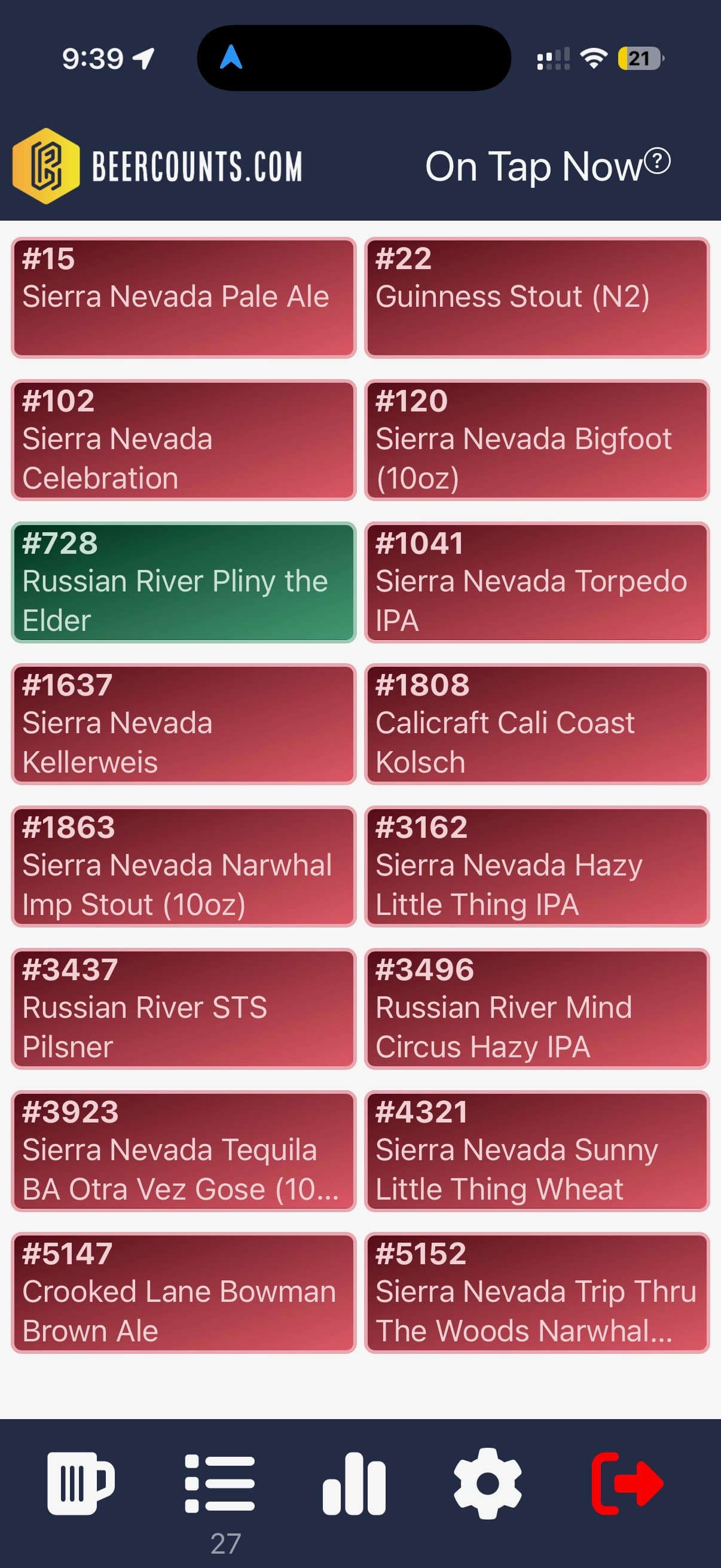Toggle Sierra Nevada Pale Ale availability
The height and width of the screenshot is (1568, 721).
182,297
